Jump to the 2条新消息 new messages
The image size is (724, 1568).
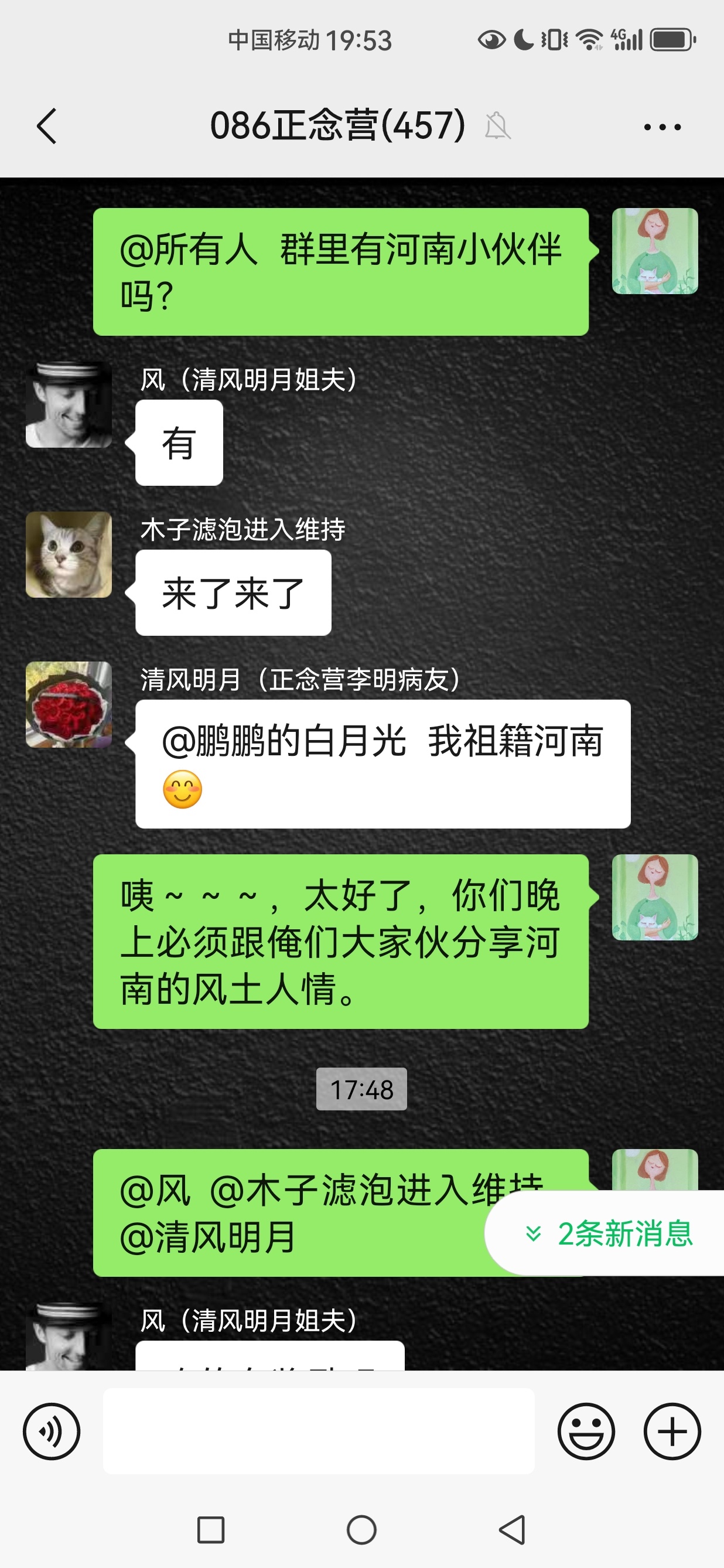point(609,1234)
